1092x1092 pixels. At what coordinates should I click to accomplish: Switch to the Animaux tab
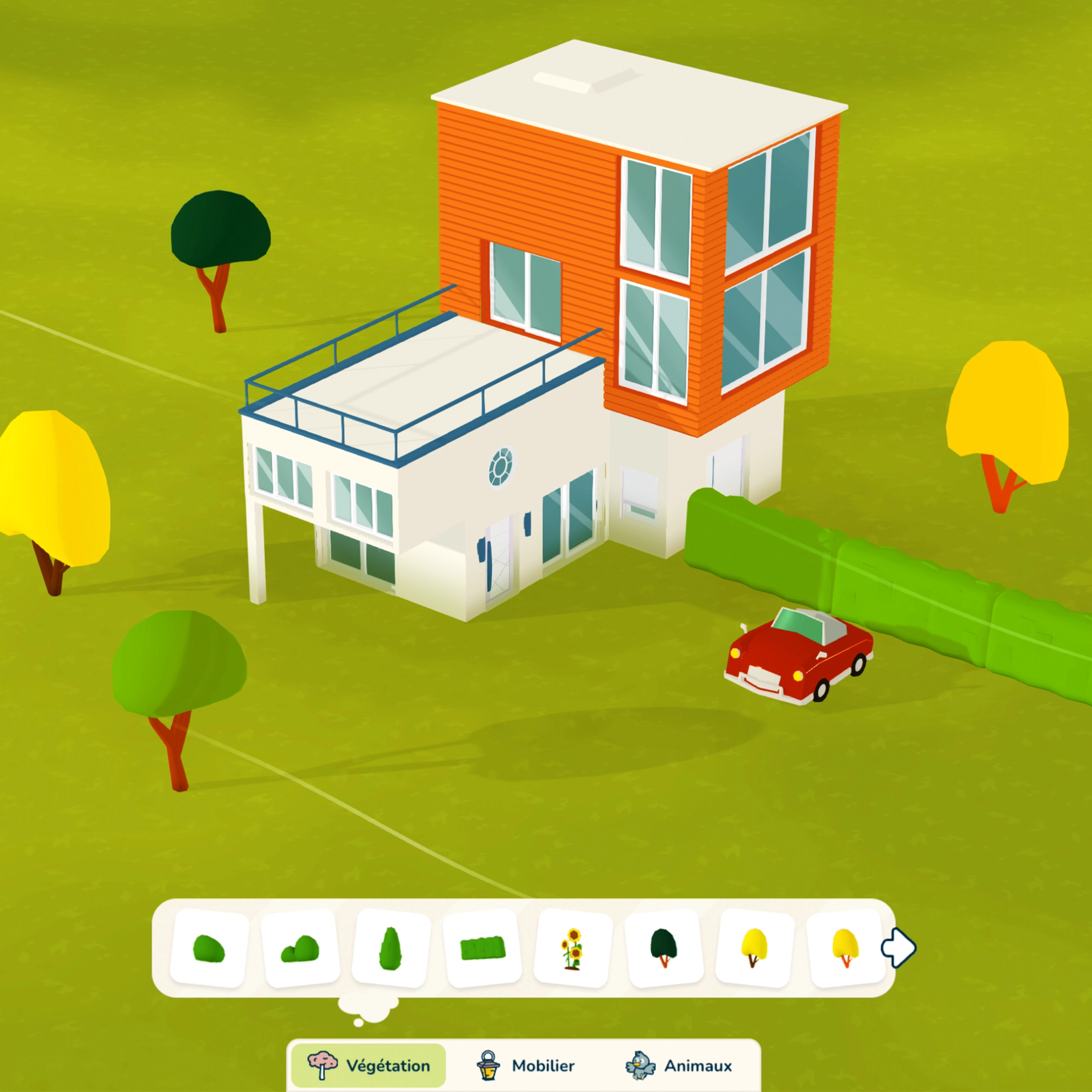pyautogui.click(x=679, y=1066)
